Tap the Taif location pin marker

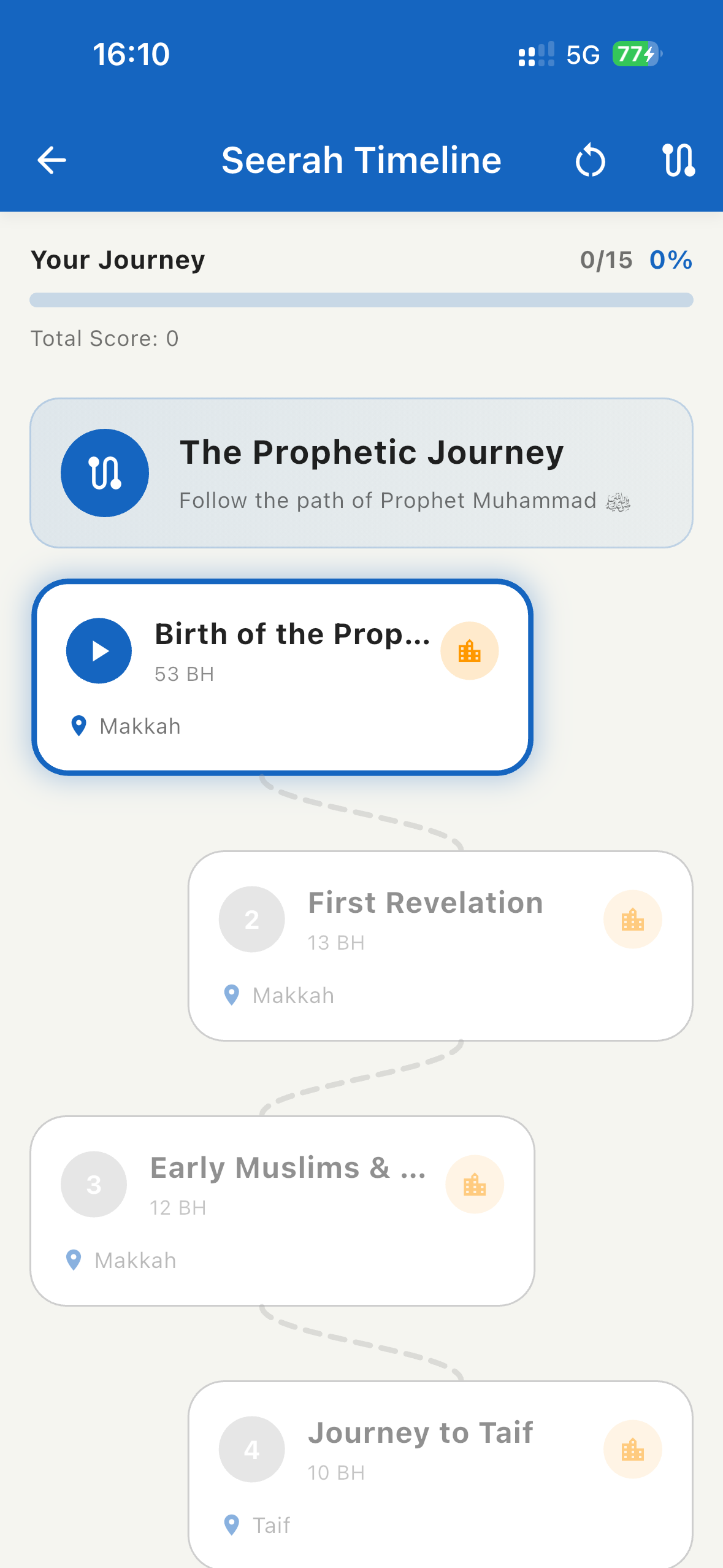tap(231, 1524)
